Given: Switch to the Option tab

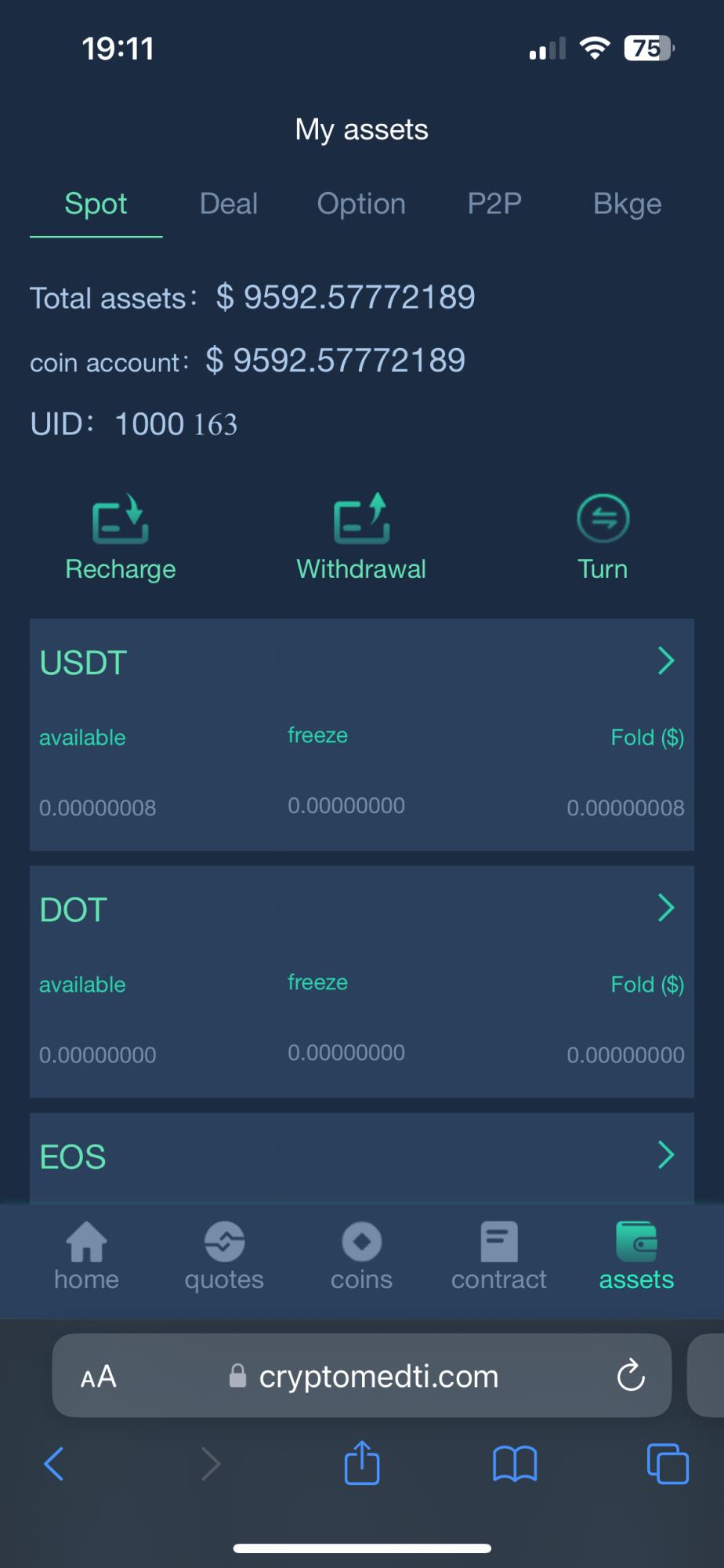Looking at the screenshot, I should [x=361, y=204].
